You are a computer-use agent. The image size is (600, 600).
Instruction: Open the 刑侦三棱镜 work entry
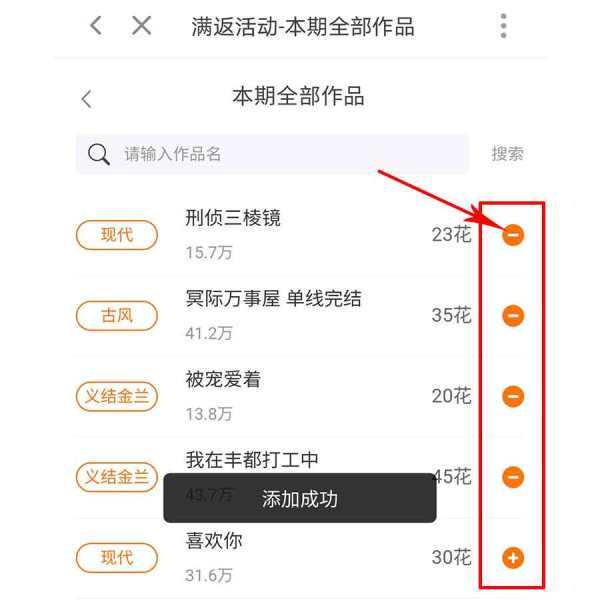point(233,218)
